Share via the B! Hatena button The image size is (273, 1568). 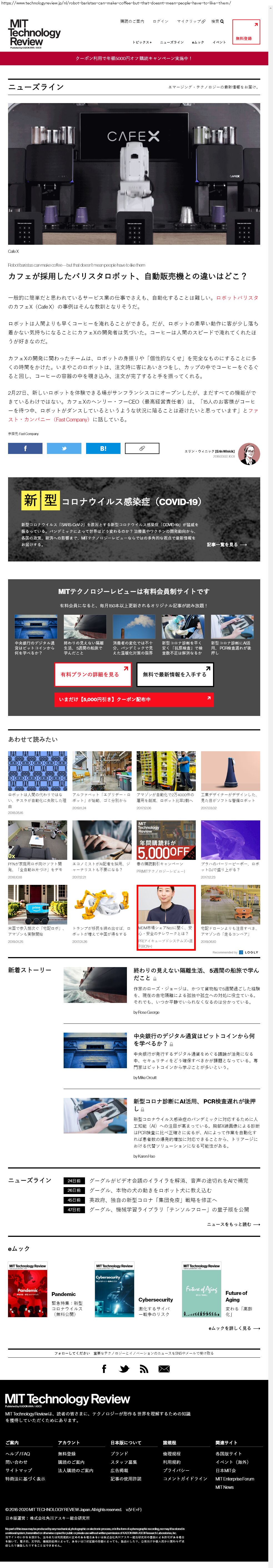(103, 448)
